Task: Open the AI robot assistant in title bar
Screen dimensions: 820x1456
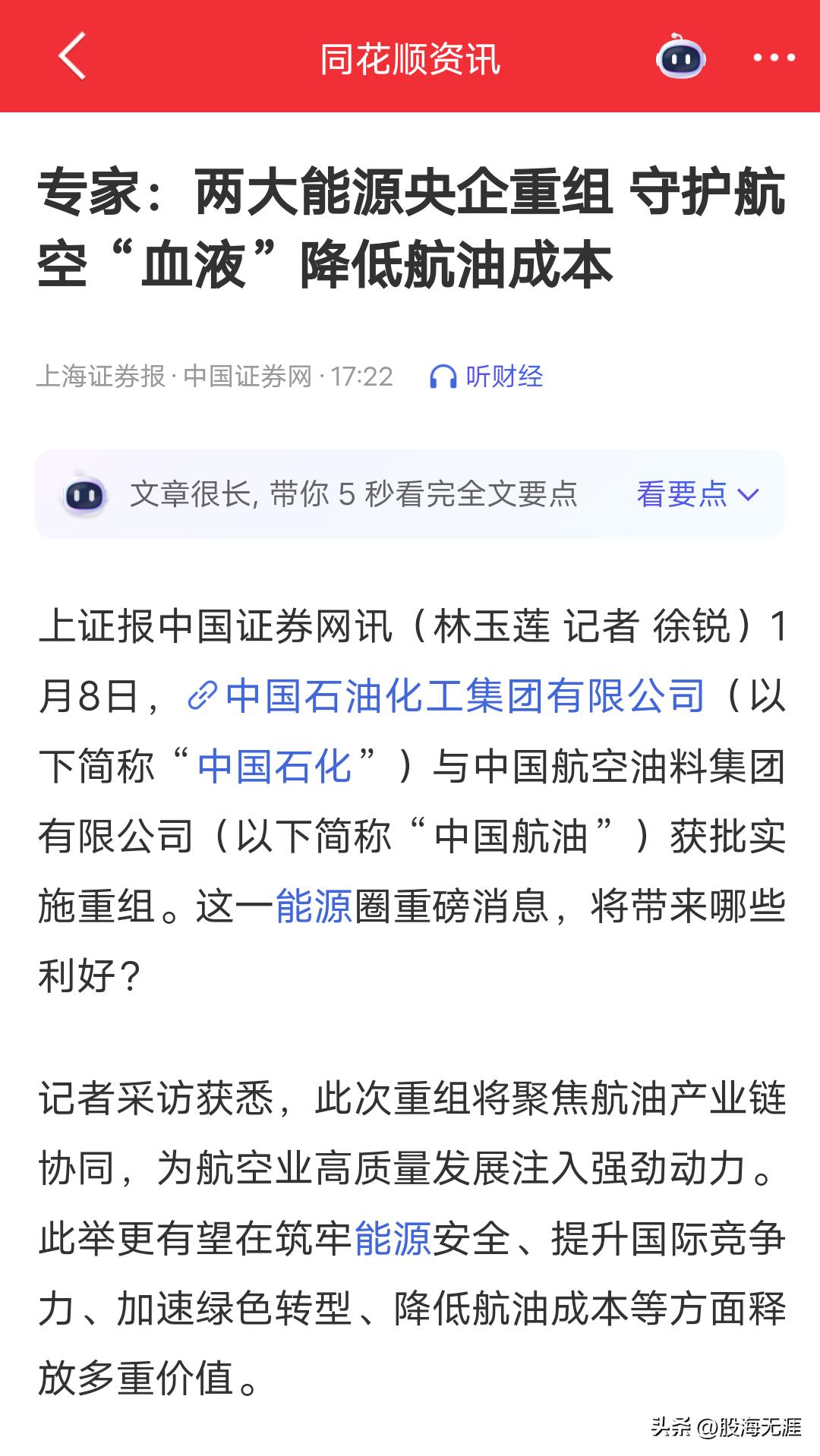Action: pyautogui.click(x=680, y=59)
